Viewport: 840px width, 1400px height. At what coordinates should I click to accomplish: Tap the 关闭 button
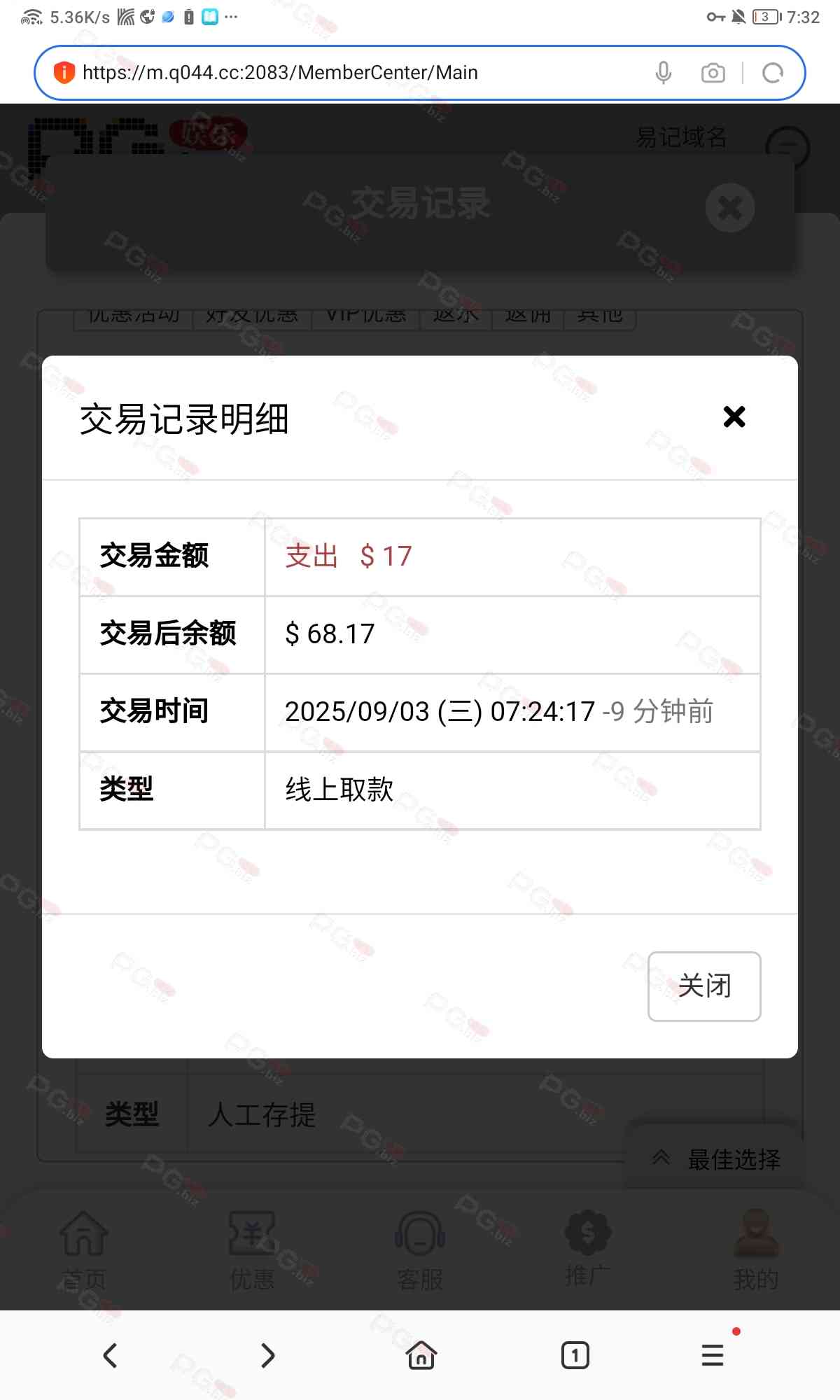(x=704, y=986)
